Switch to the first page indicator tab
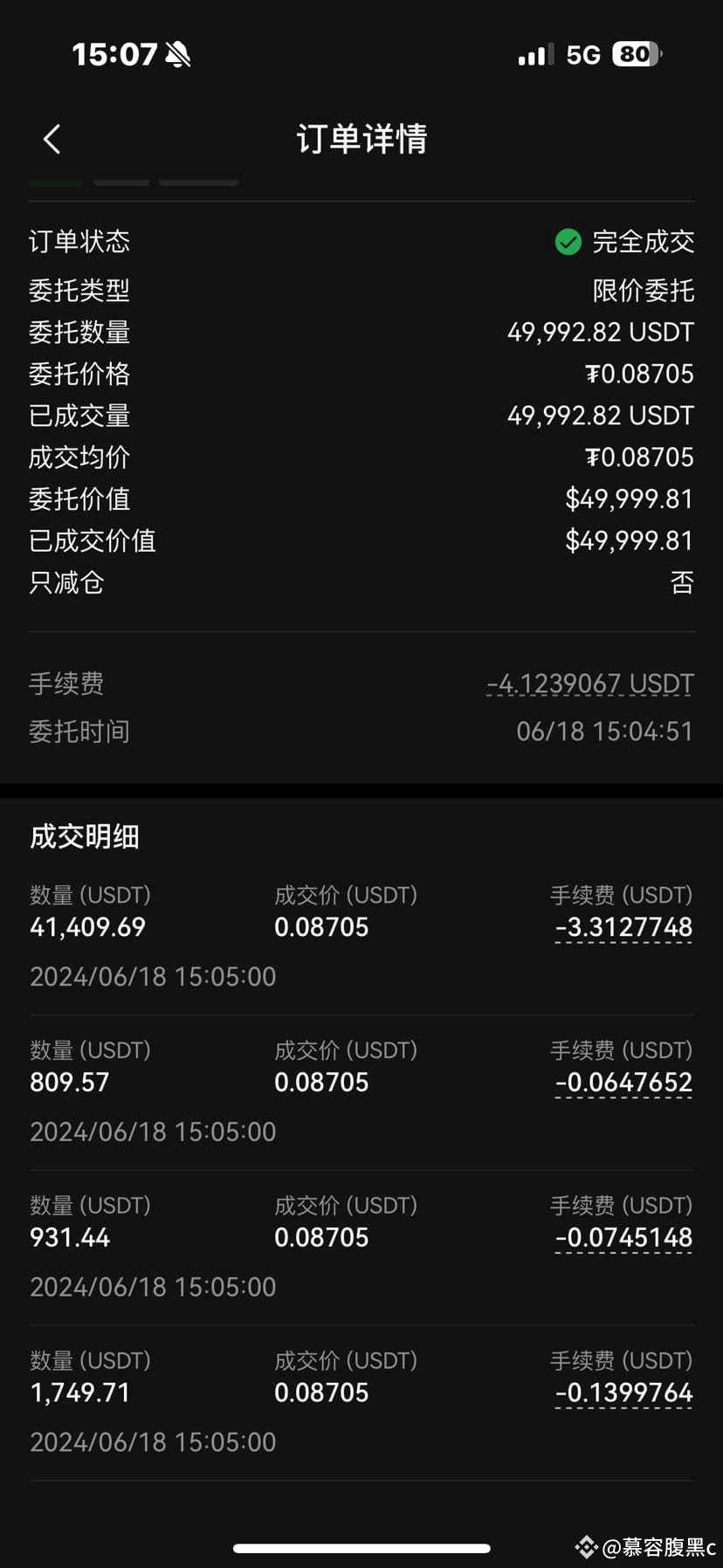This screenshot has height=1568, width=723. [x=55, y=183]
